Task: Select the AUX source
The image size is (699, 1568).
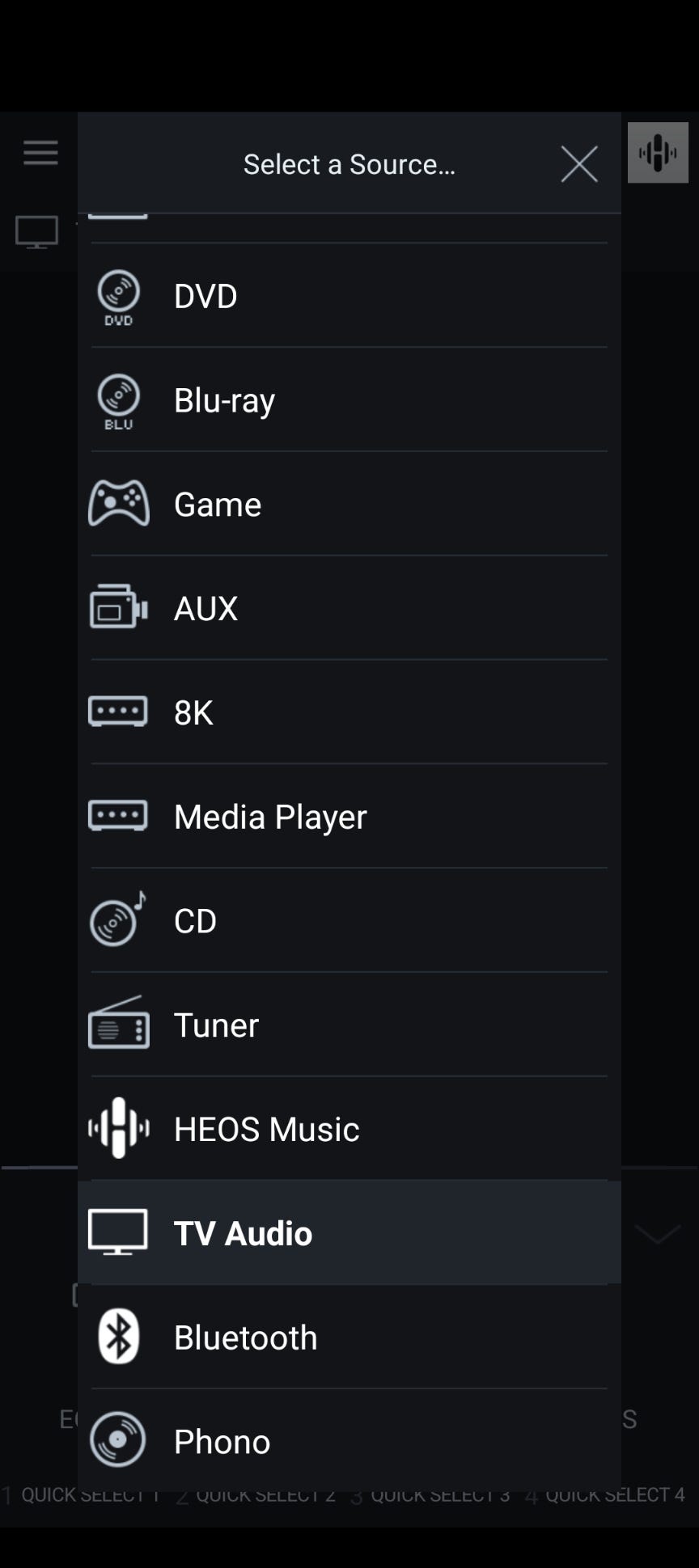Action: pos(349,608)
